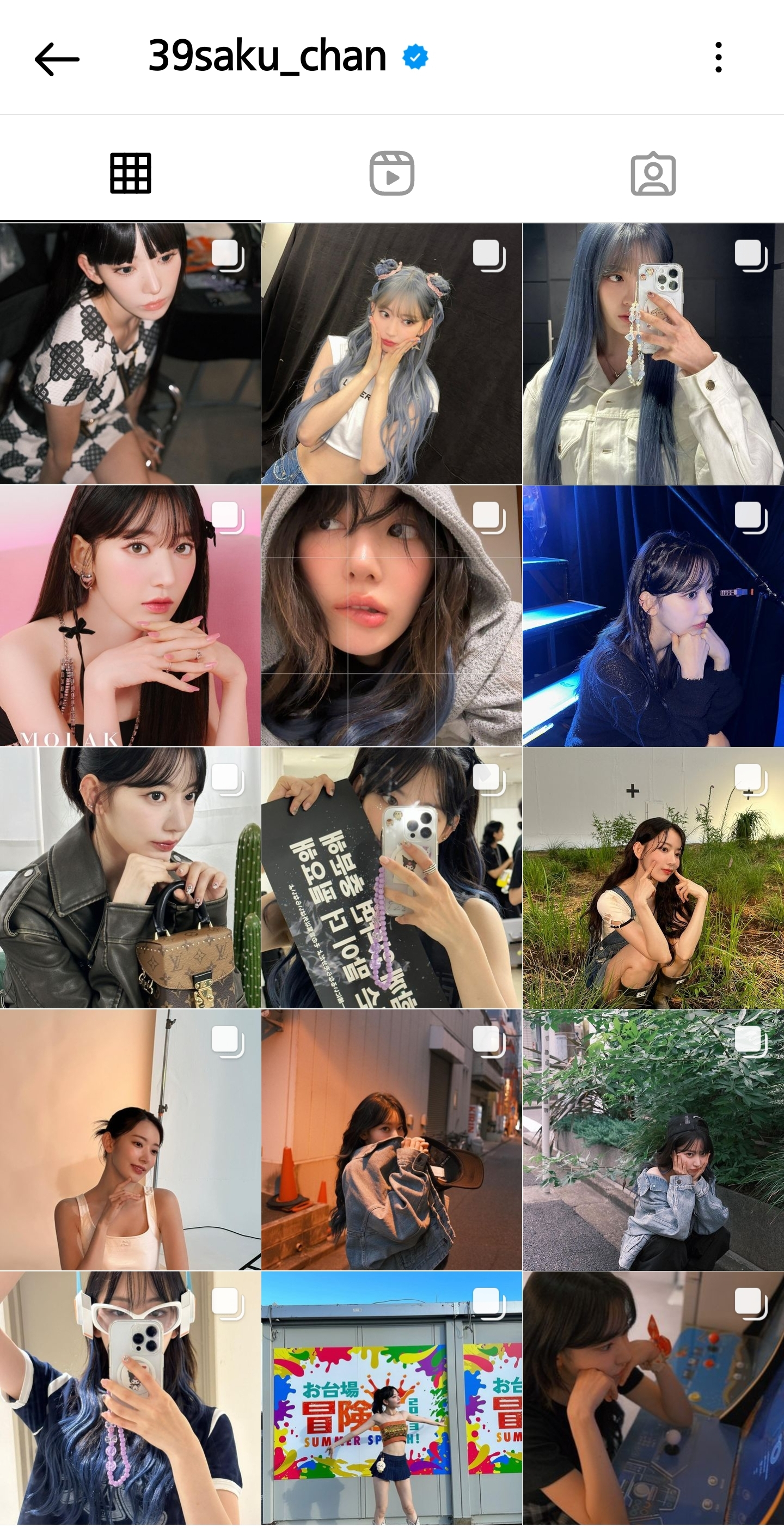The image size is (784, 1528).
Task: Open the white tank top studio post
Action: click(130, 1140)
